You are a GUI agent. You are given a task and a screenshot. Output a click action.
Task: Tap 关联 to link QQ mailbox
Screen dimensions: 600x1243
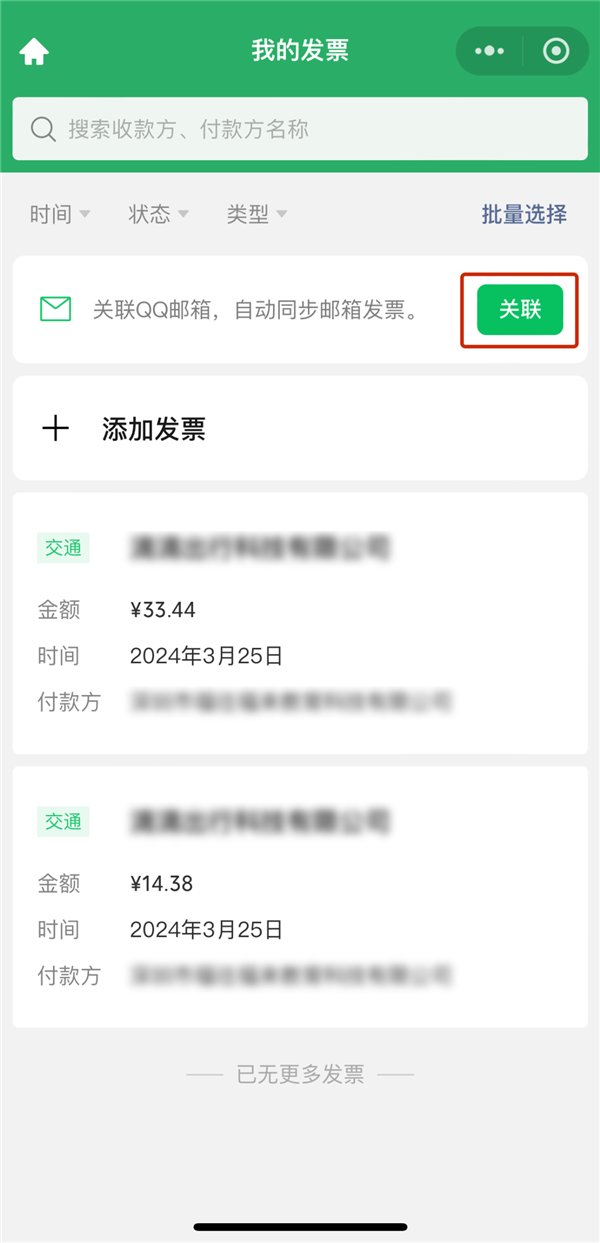520,310
